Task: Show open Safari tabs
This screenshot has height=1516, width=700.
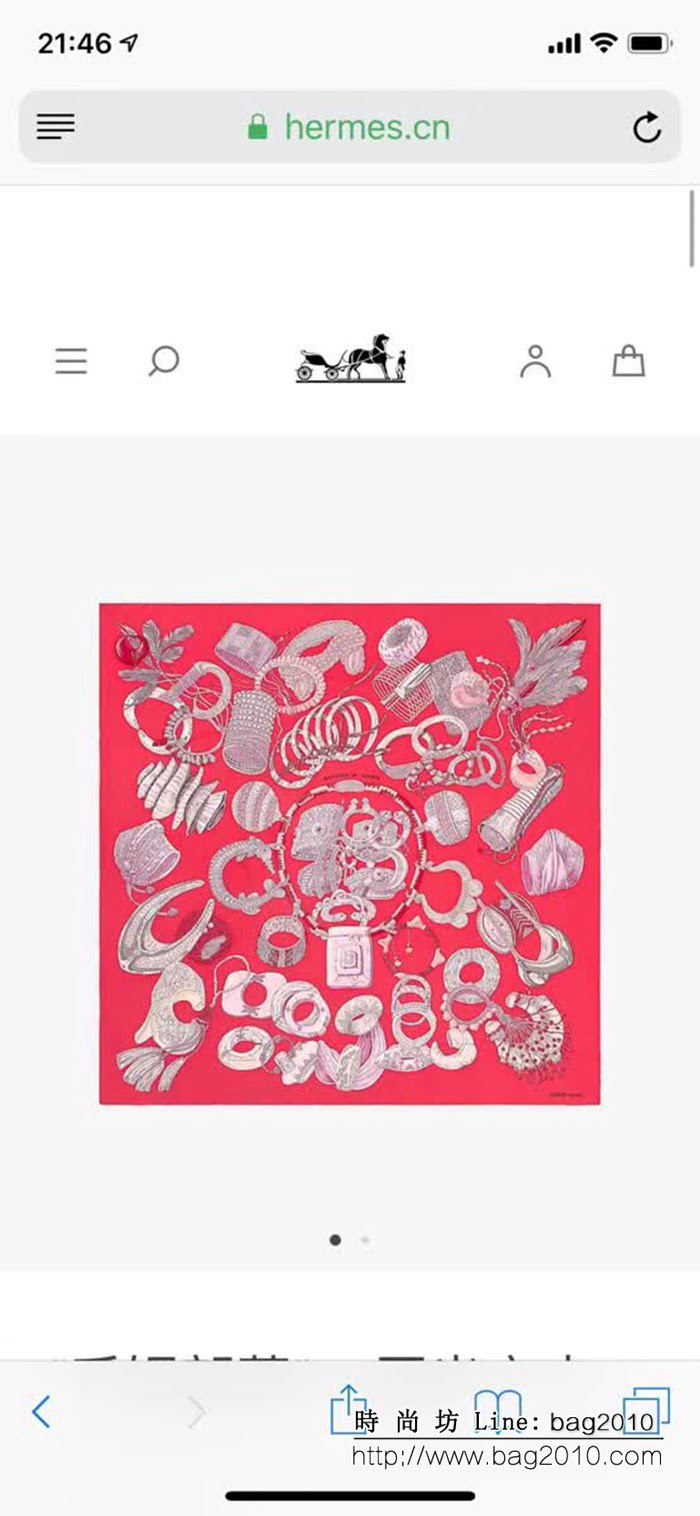Action: coord(646,1411)
